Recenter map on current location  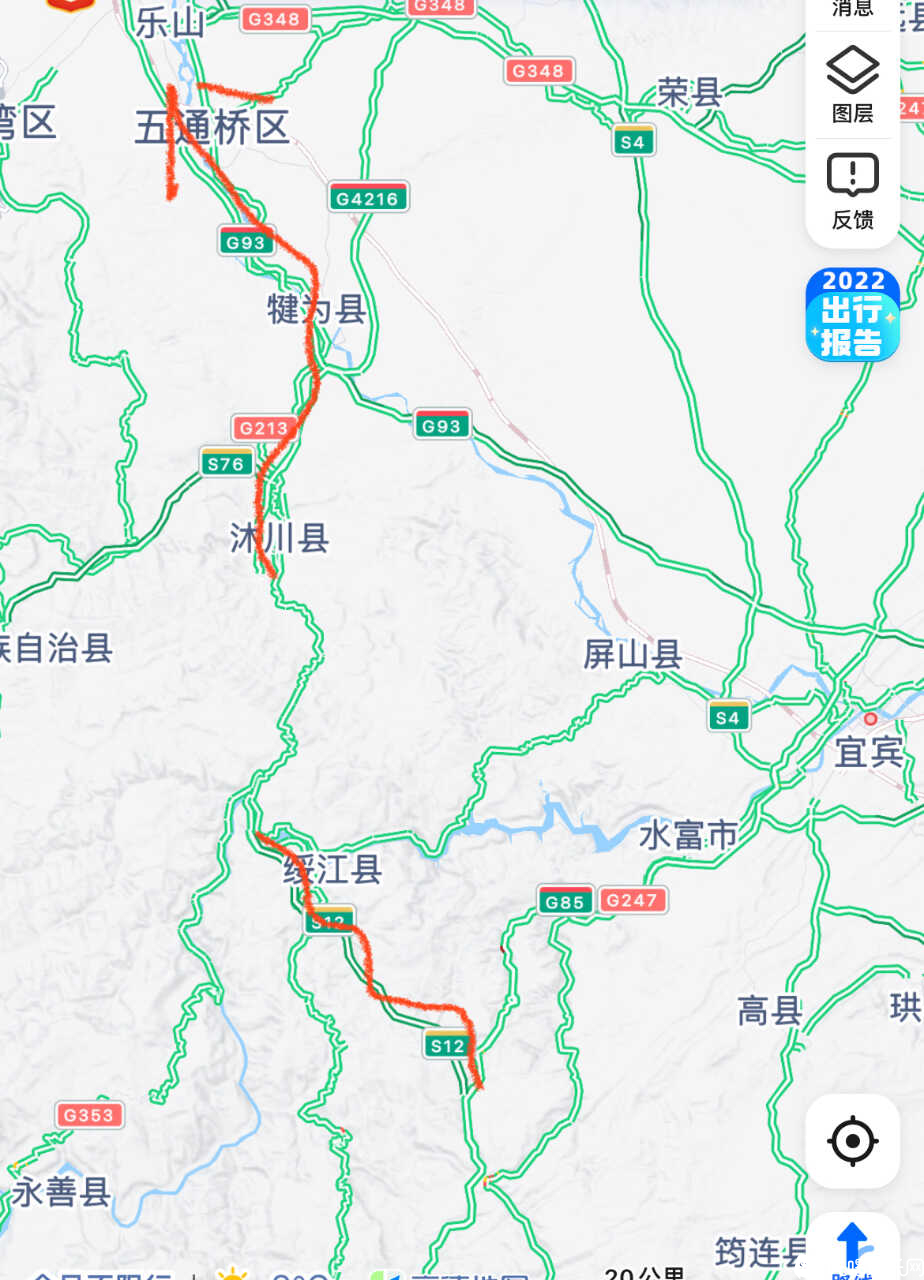(852, 1140)
